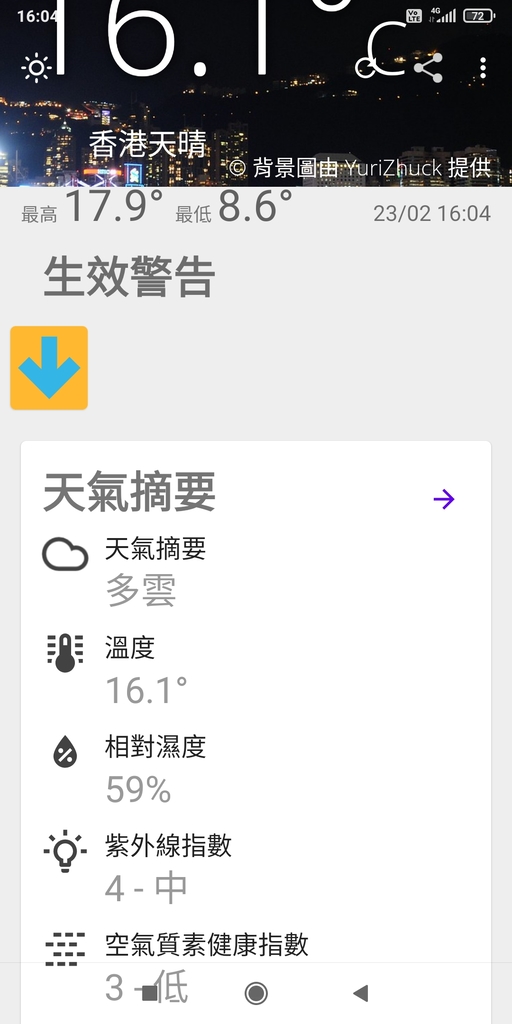Open the weather summary arrow
Image resolution: width=512 pixels, height=1024 pixels.
point(443,500)
